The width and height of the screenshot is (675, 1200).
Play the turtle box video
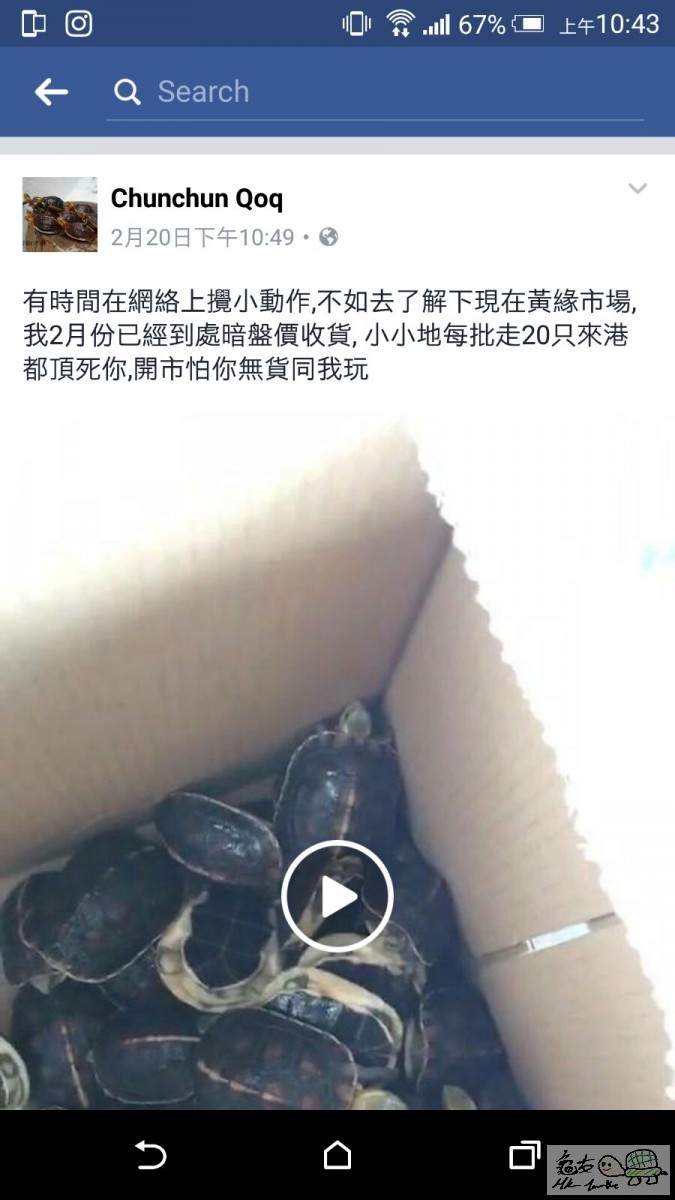[337, 897]
